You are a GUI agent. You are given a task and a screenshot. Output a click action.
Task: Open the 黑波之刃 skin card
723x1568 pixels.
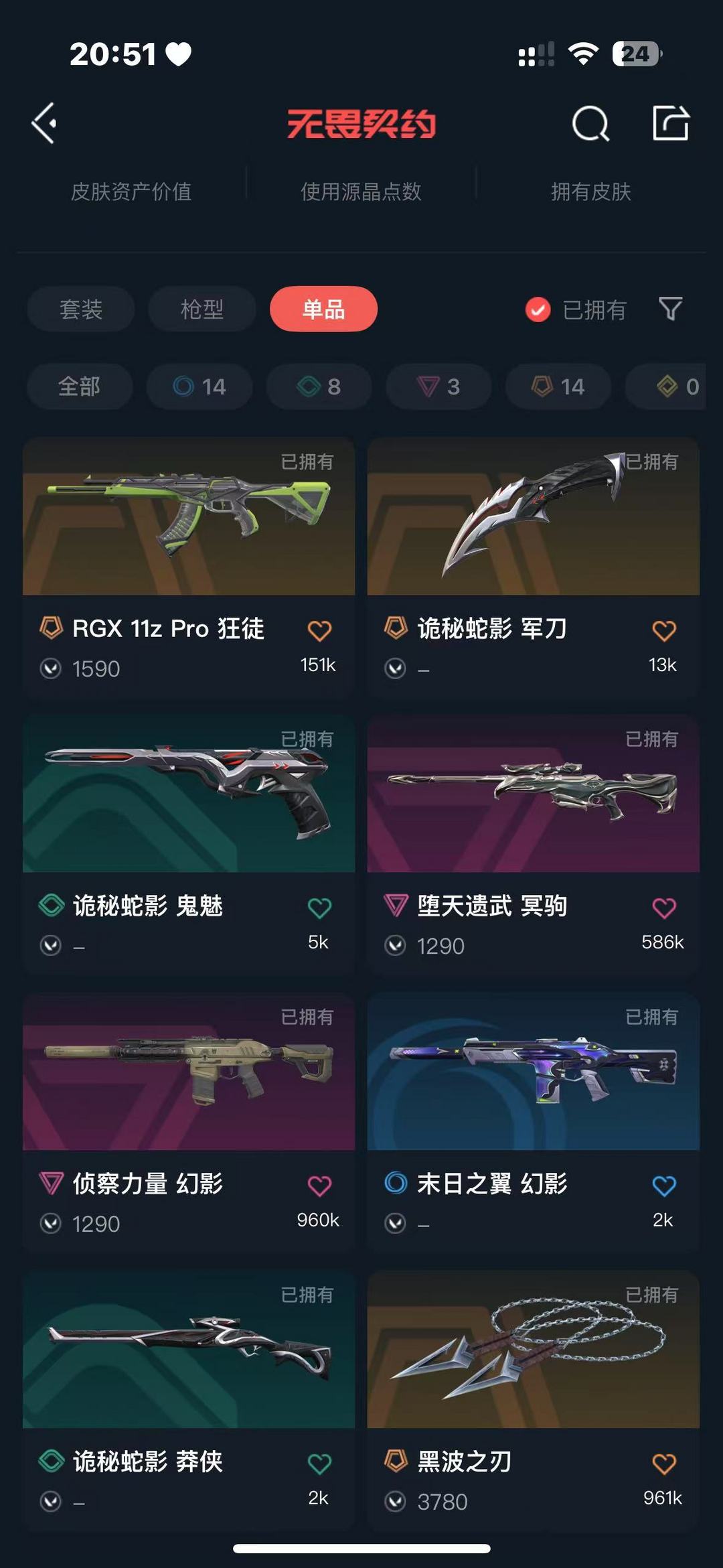(534, 1401)
